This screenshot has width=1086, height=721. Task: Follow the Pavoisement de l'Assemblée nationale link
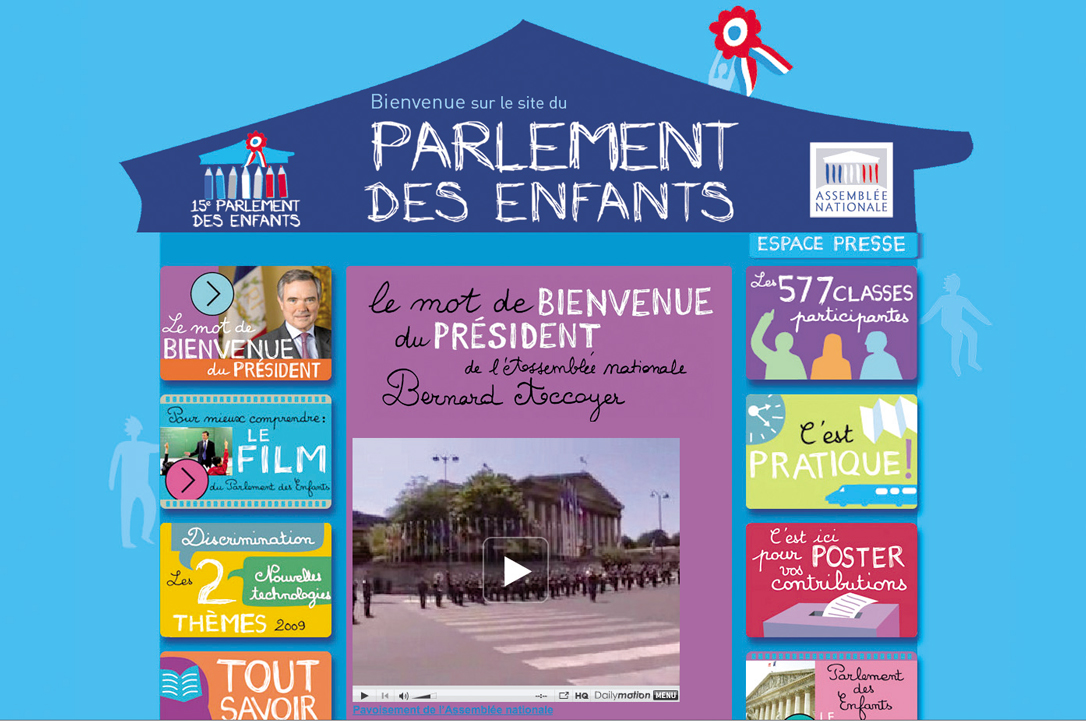coord(453,710)
